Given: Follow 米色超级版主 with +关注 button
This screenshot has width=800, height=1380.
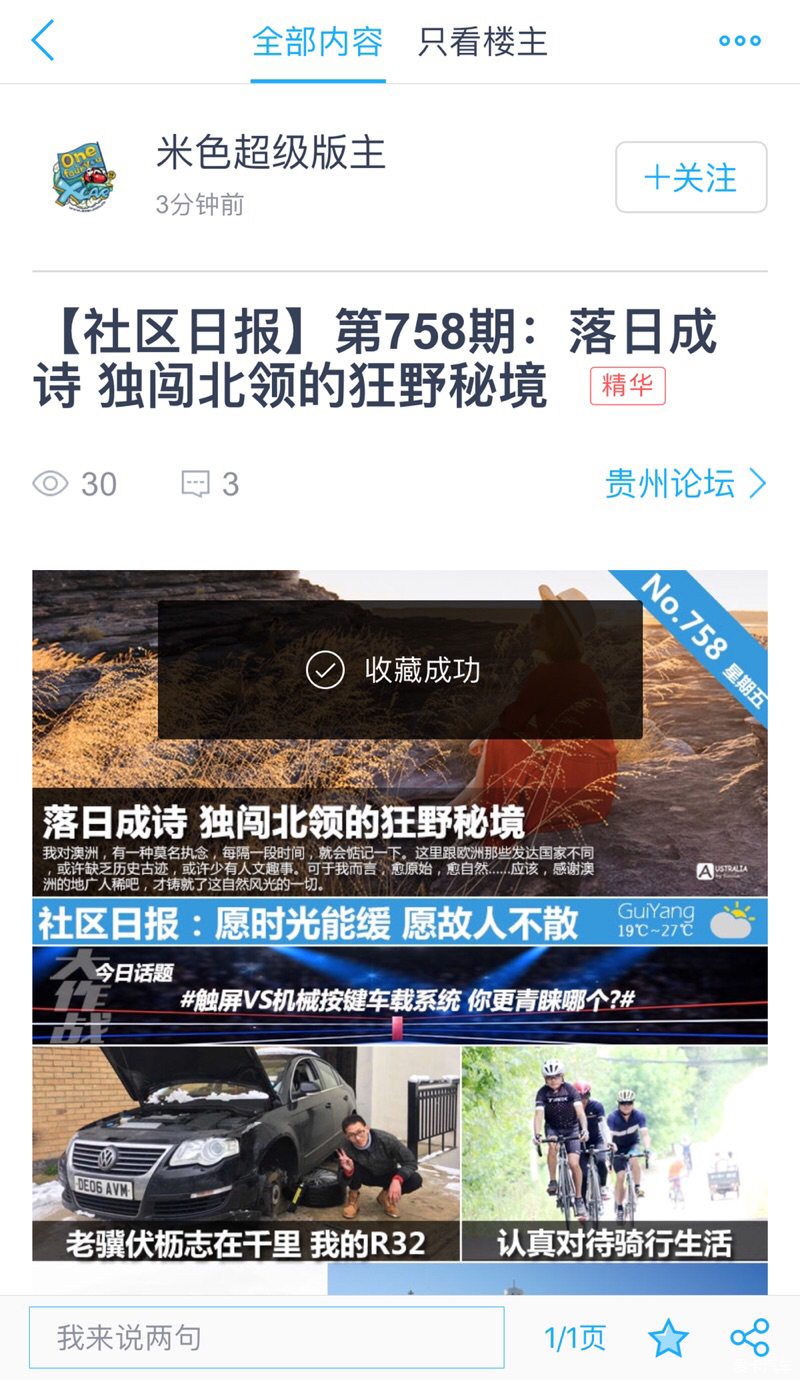Looking at the screenshot, I should click(691, 177).
